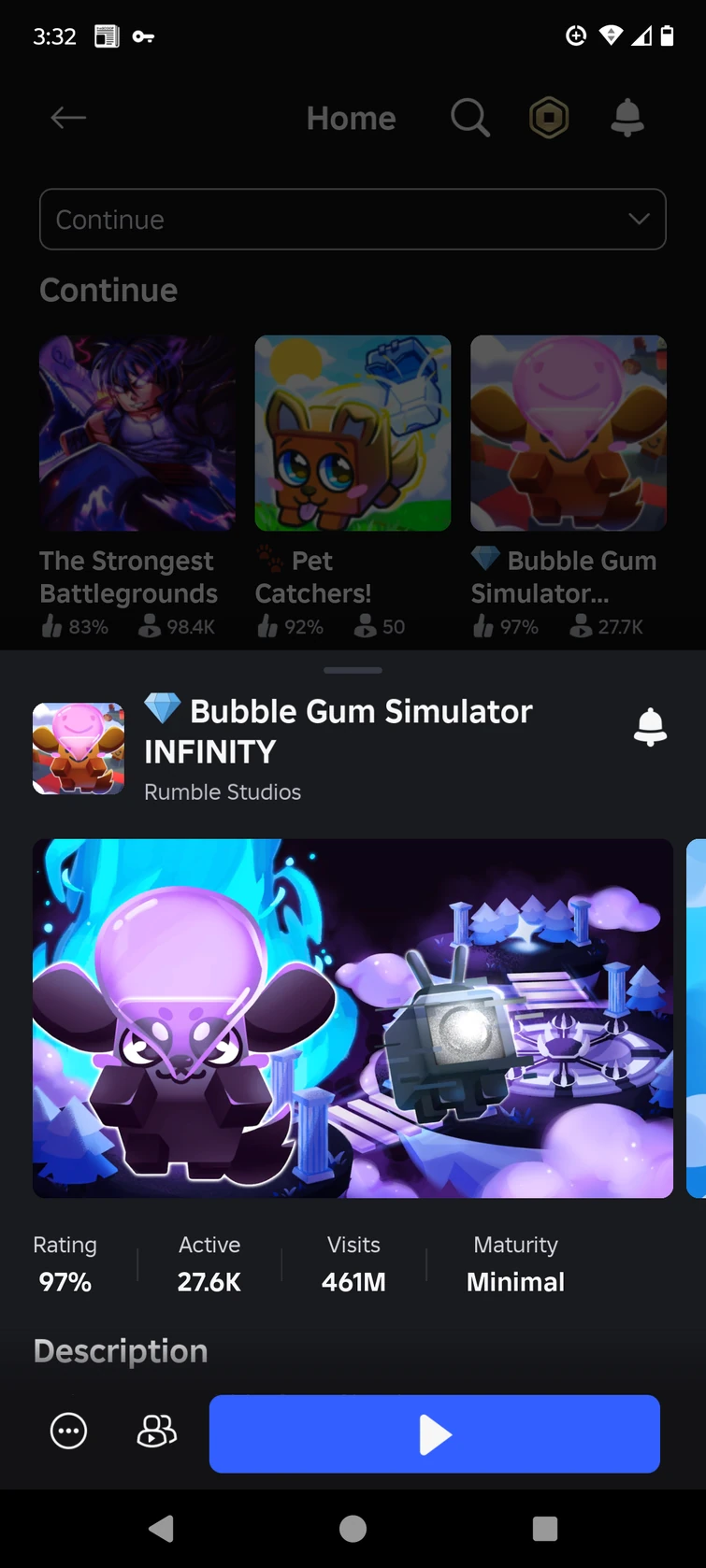Image resolution: width=706 pixels, height=1568 pixels.
Task: Tap the Bubble Gum Simulator game icon
Action: pyautogui.click(x=79, y=748)
